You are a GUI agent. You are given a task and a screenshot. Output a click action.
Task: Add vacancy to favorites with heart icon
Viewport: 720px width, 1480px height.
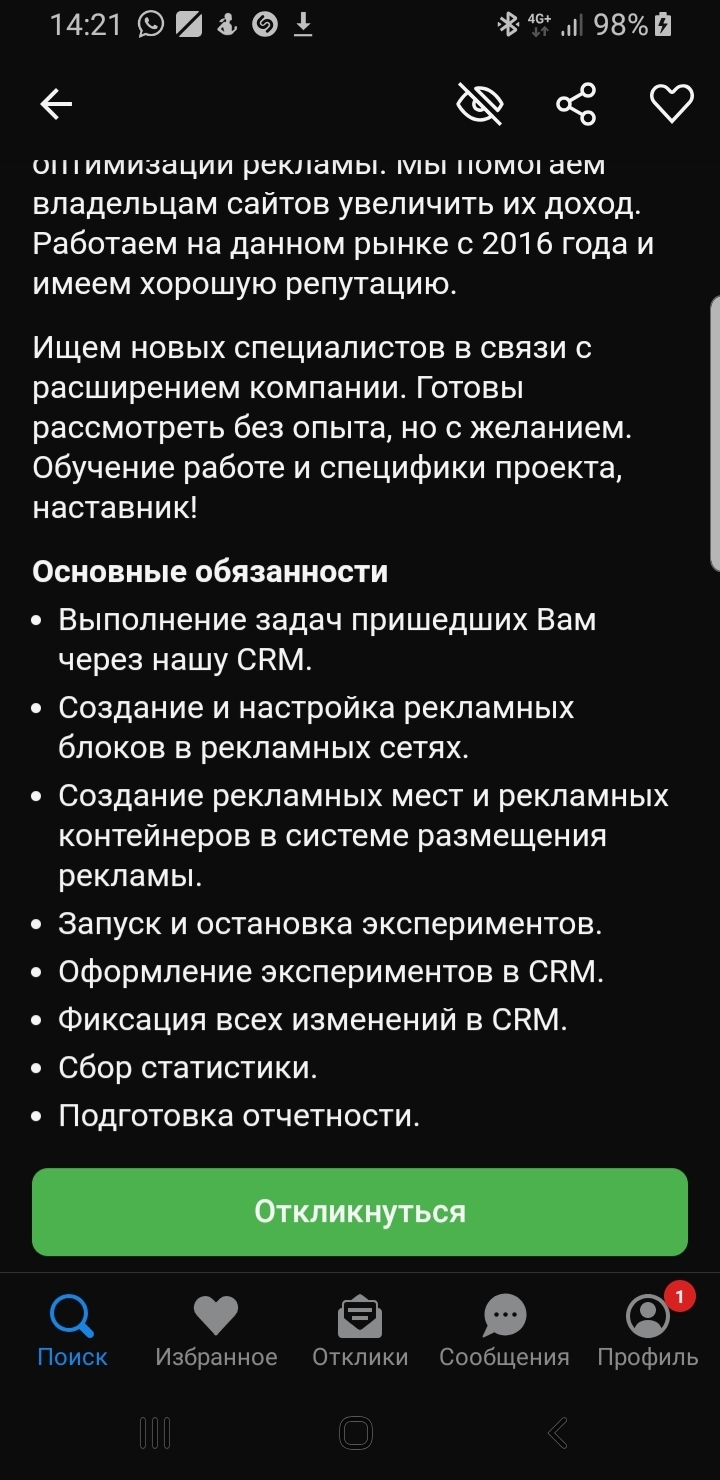(671, 104)
